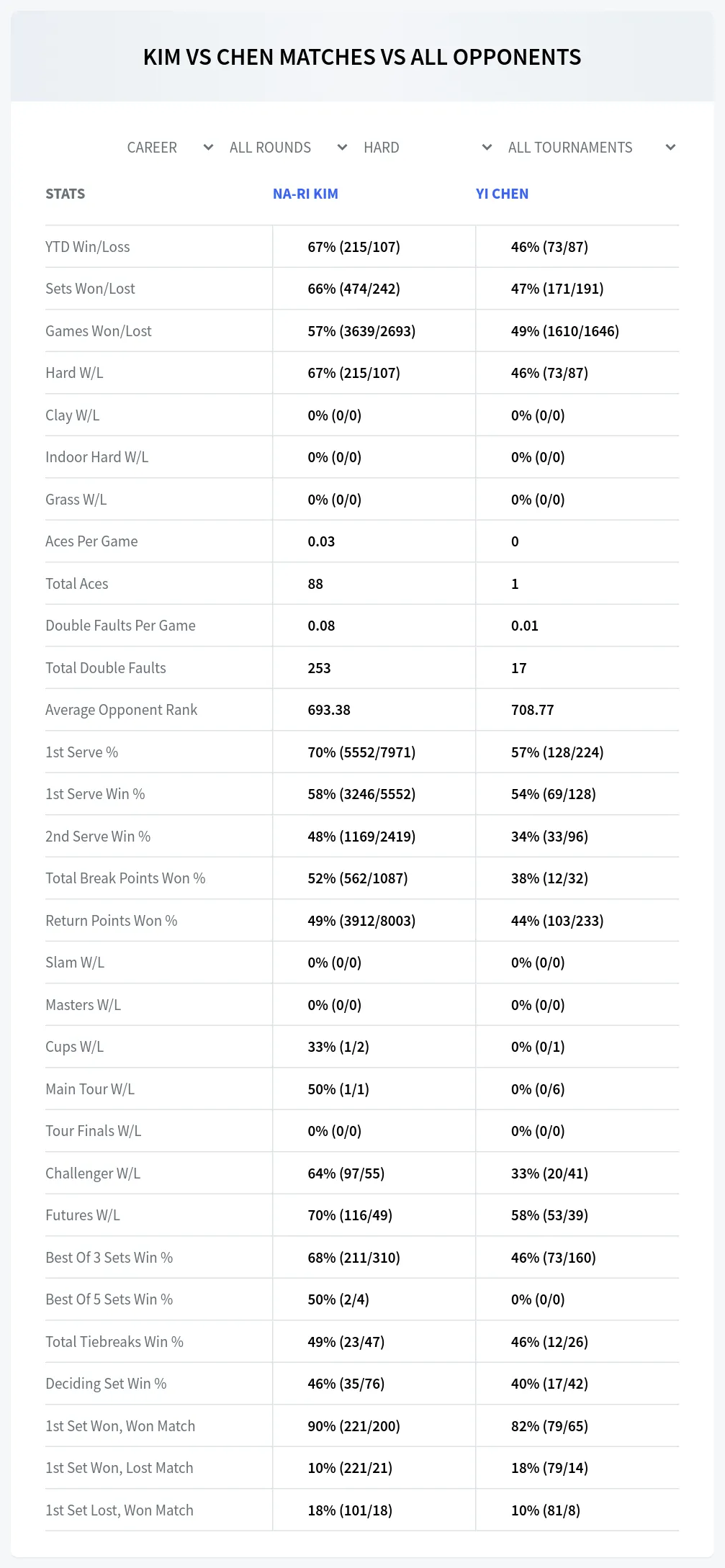
Task: Open the ALL TOURNAMENTS dropdown
Action: pos(592,148)
